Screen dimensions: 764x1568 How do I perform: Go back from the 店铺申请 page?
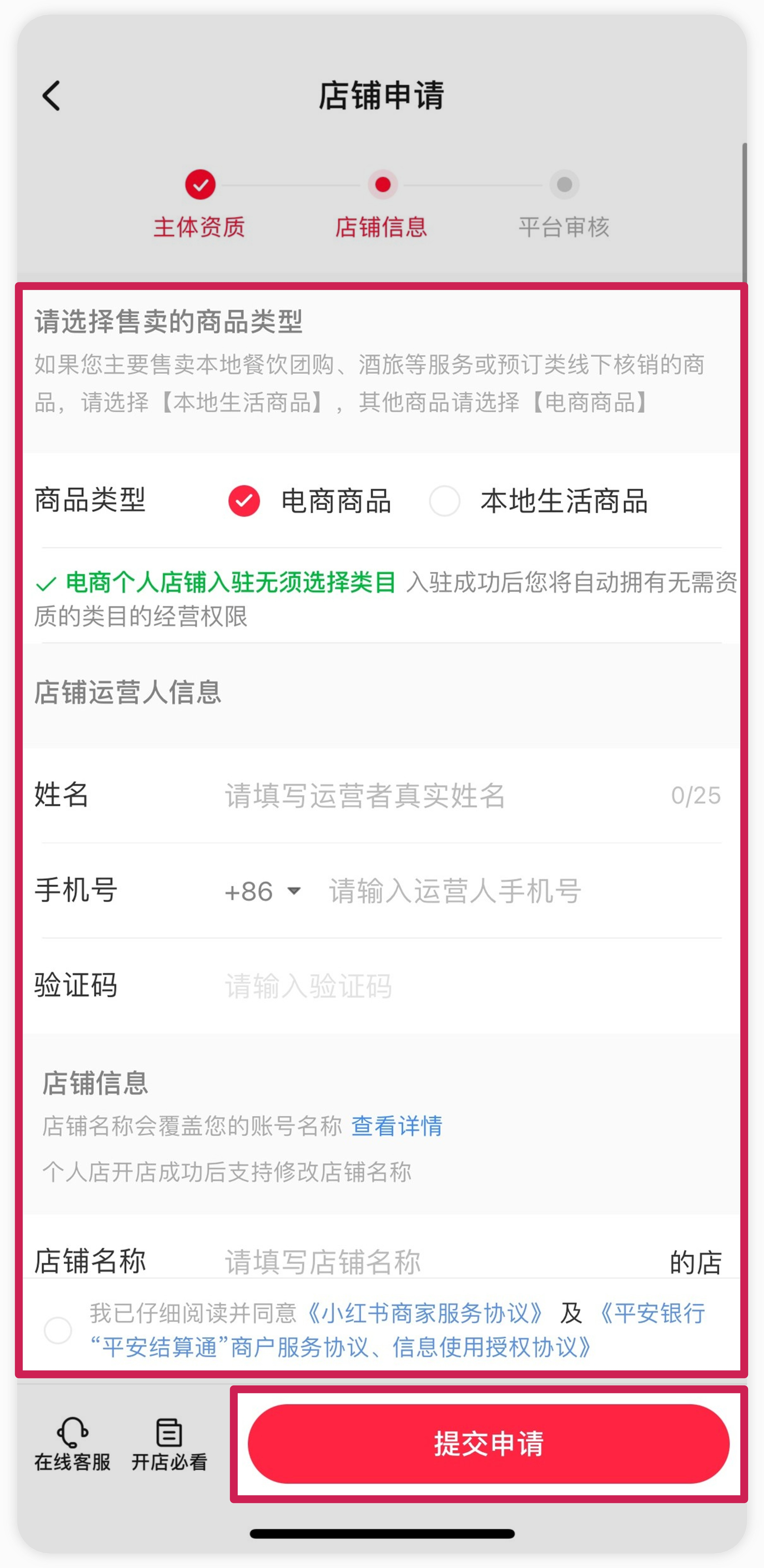52,96
